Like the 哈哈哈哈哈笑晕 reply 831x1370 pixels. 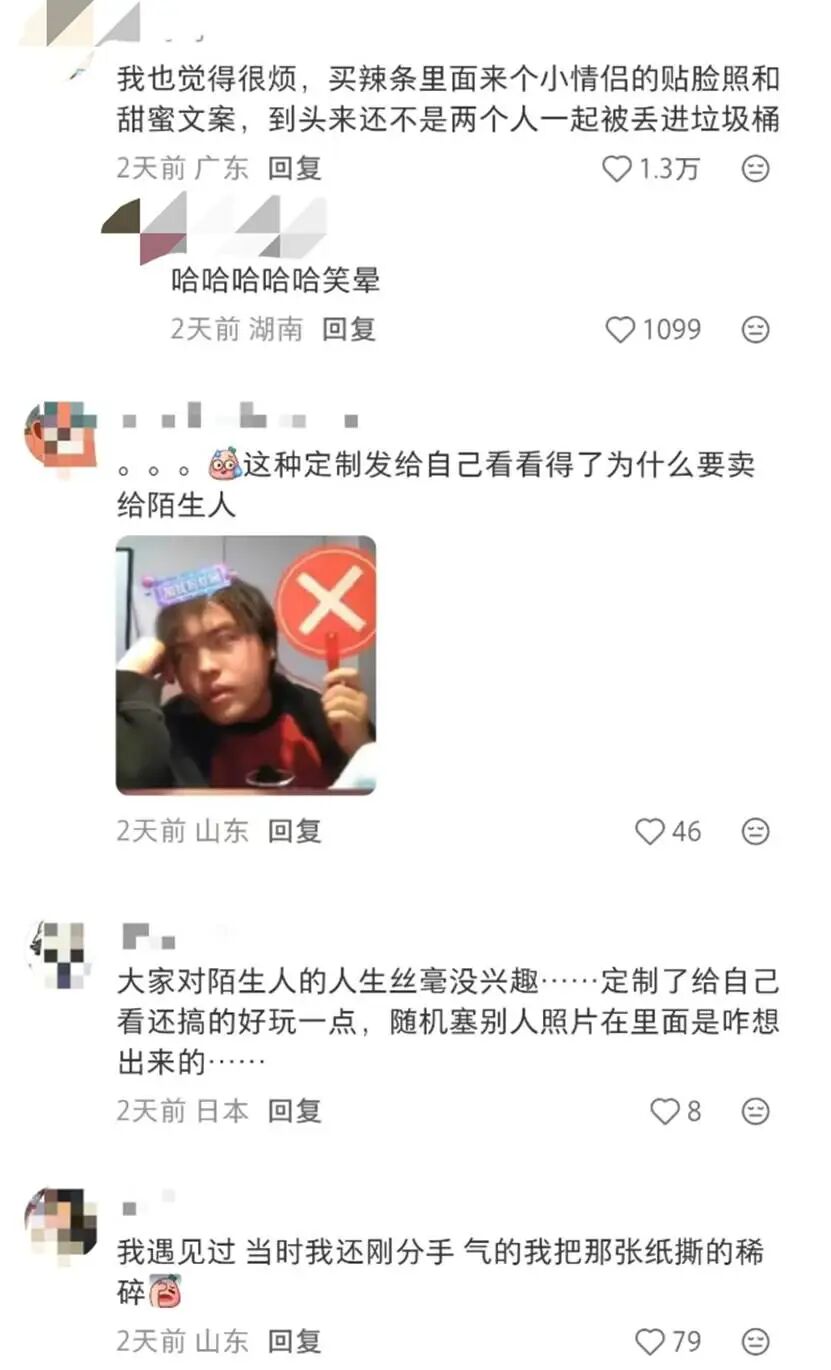[621, 329]
